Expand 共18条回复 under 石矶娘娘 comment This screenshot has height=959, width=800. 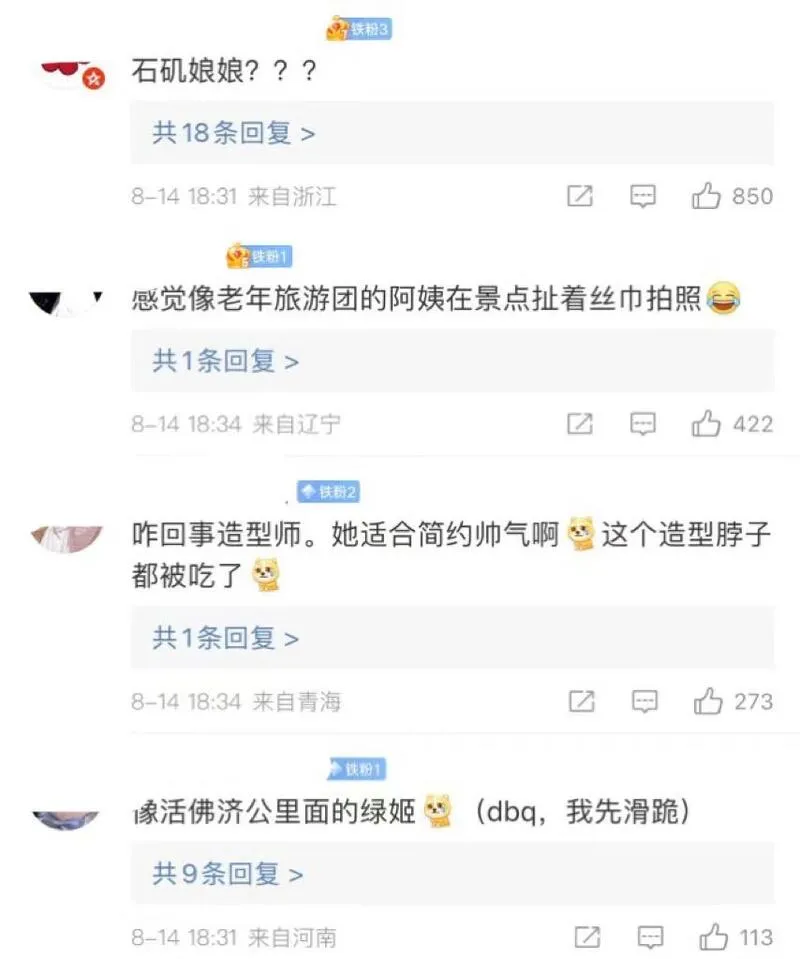point(233,133)
